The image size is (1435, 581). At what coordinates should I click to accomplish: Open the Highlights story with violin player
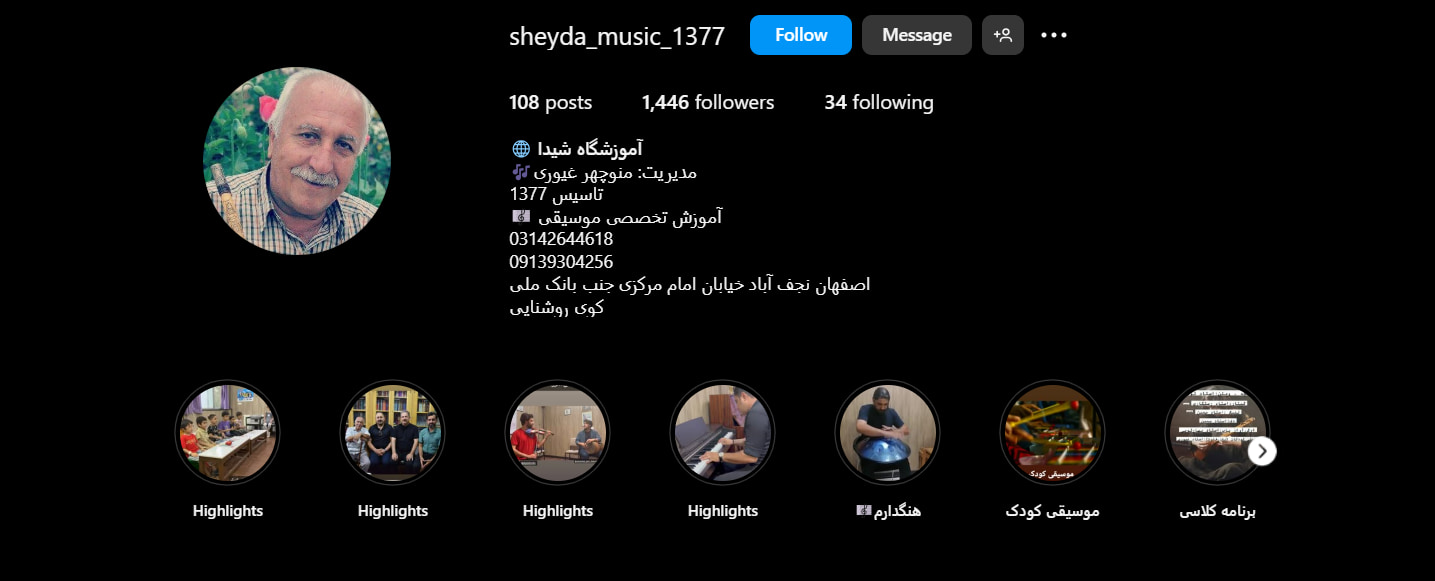point(557,433)
